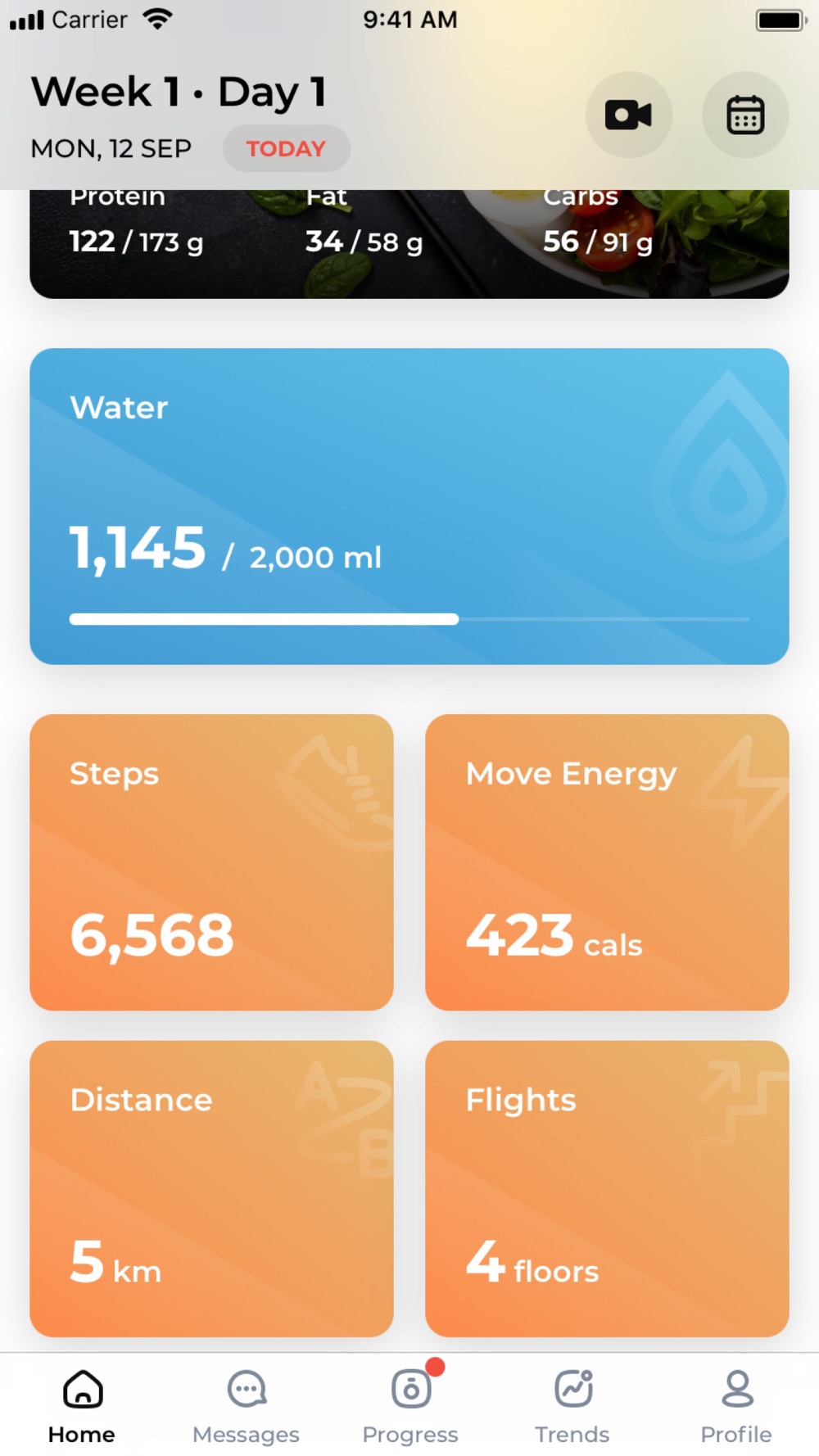Open the Water intake card
This screenshot has width=819, height=1456.
click(x=409, y=506)
